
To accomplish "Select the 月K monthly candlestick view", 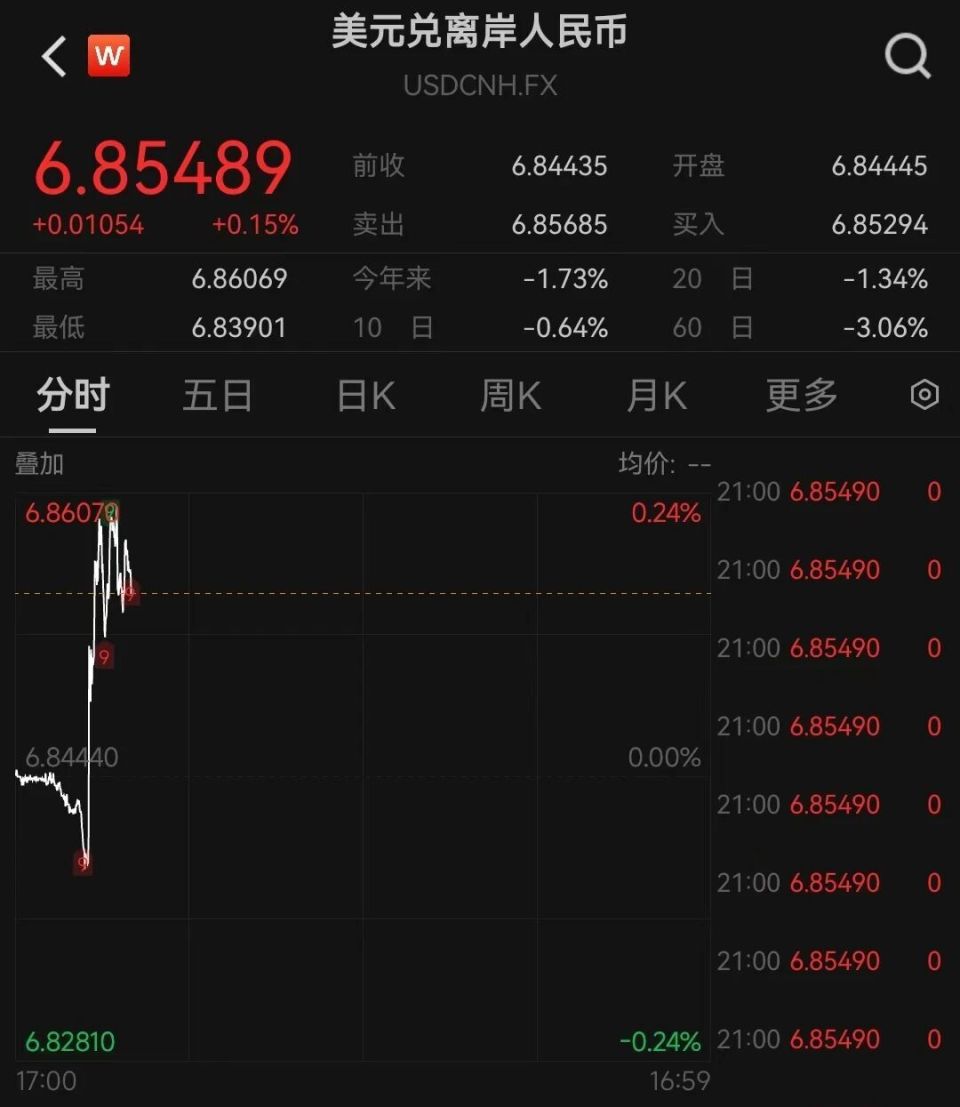I will (x=655, y=395).
